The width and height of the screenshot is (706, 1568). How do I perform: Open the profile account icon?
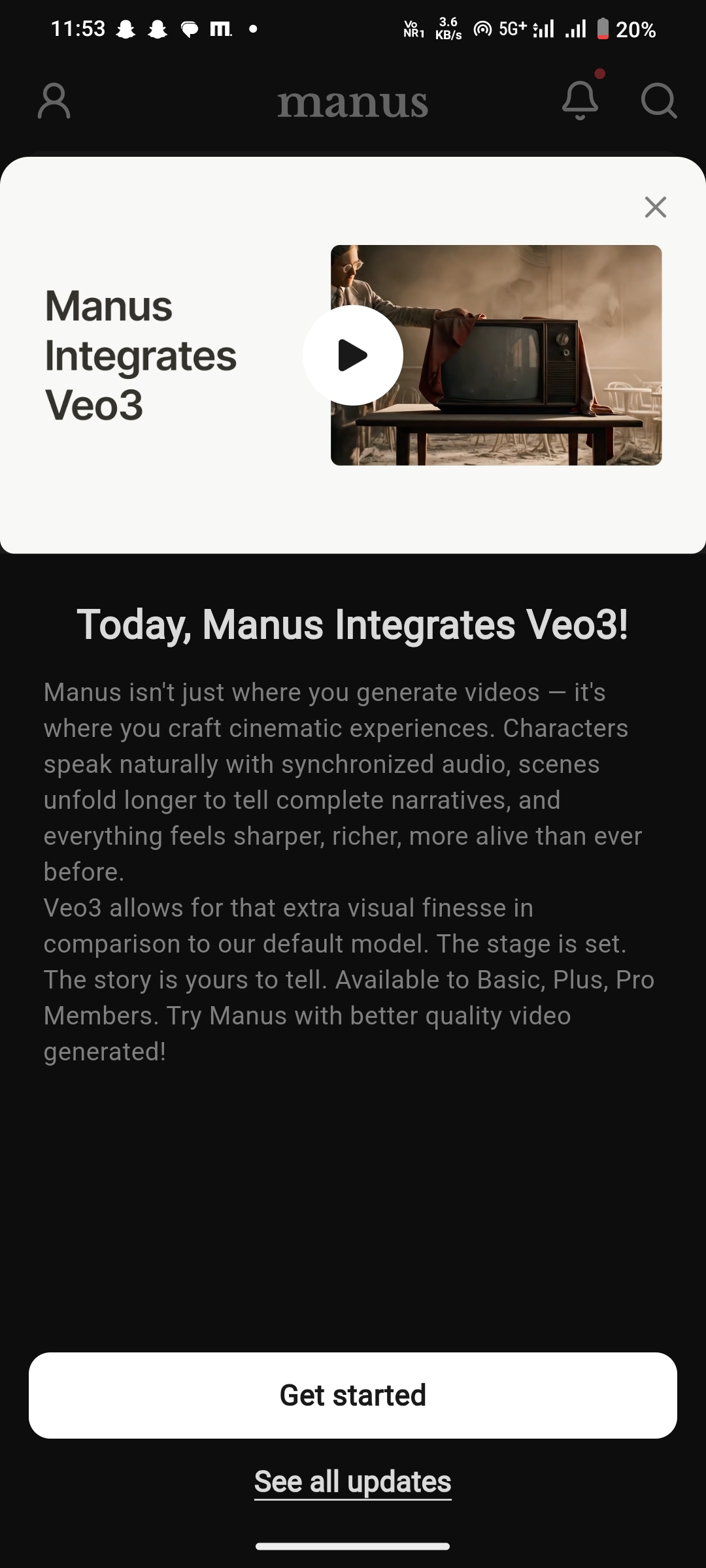click(54, 101)
